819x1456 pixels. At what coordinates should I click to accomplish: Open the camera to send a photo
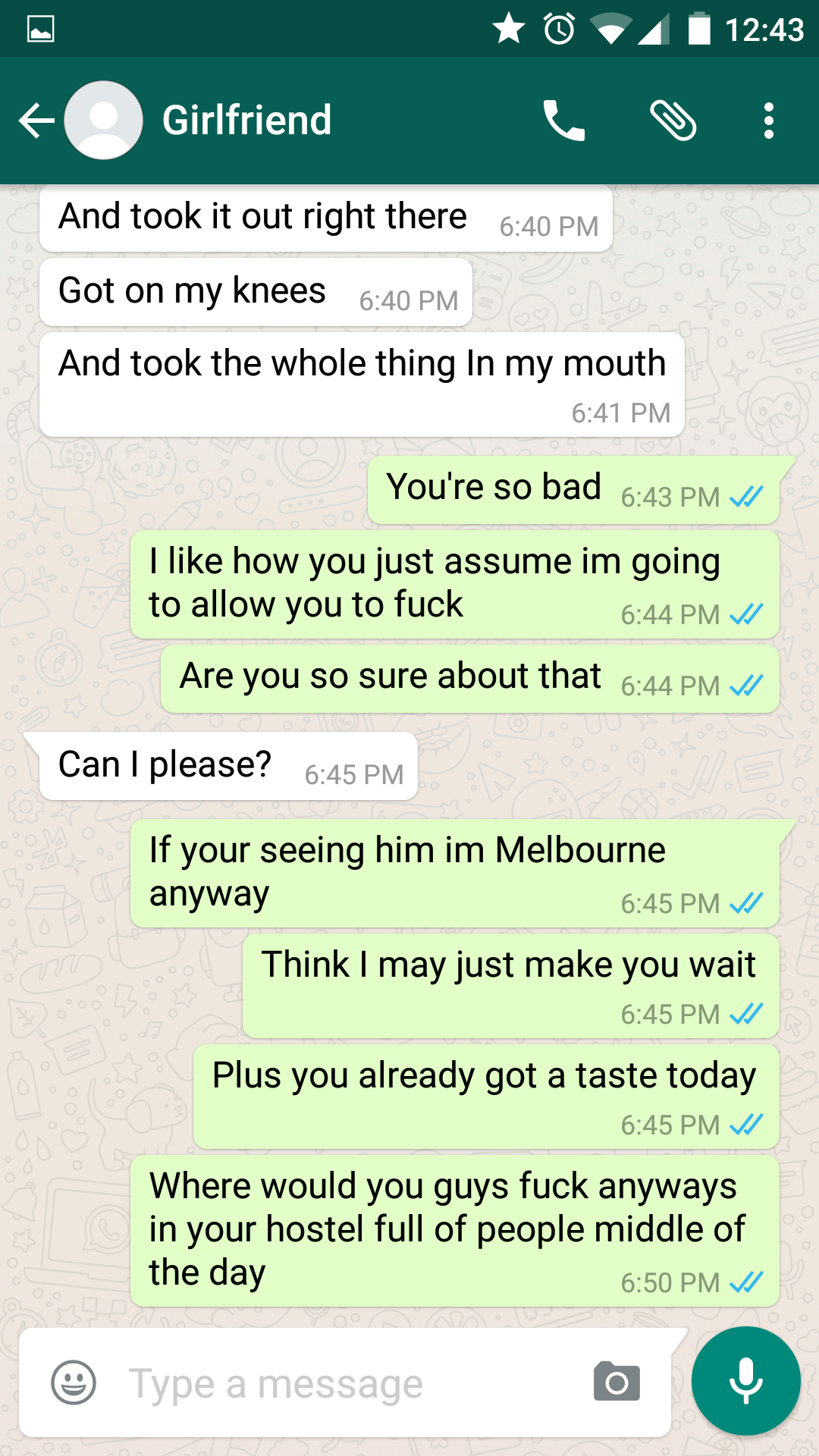[617, 1382]
